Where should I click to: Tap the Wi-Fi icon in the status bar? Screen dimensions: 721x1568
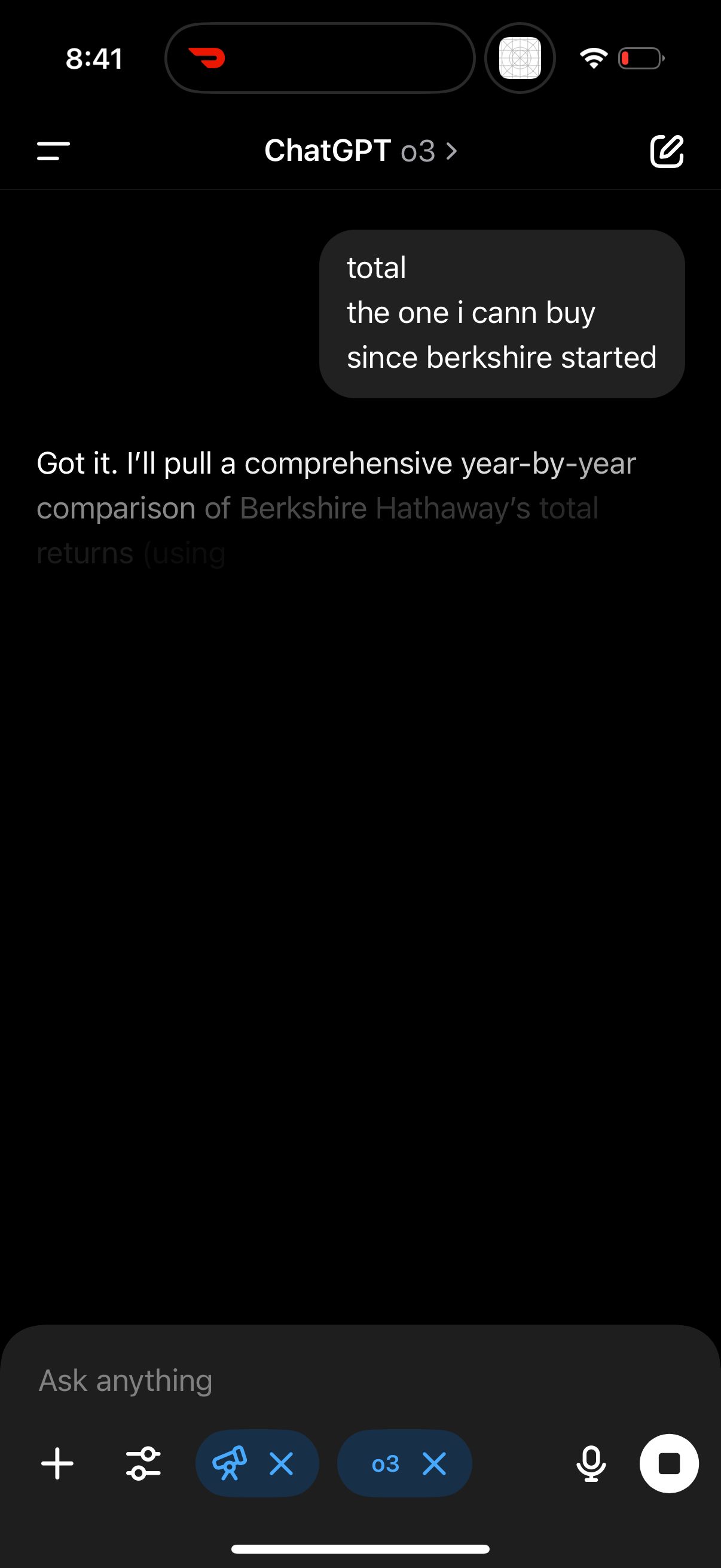click(x=593, y=57)
